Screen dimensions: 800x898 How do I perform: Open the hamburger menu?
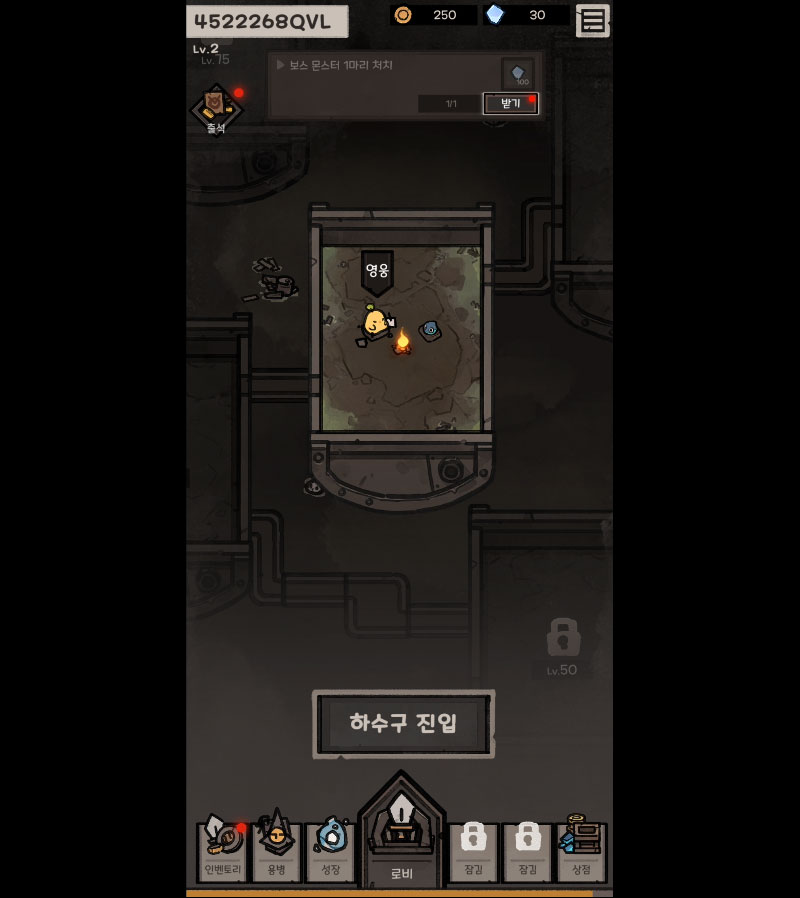point(593,20)
